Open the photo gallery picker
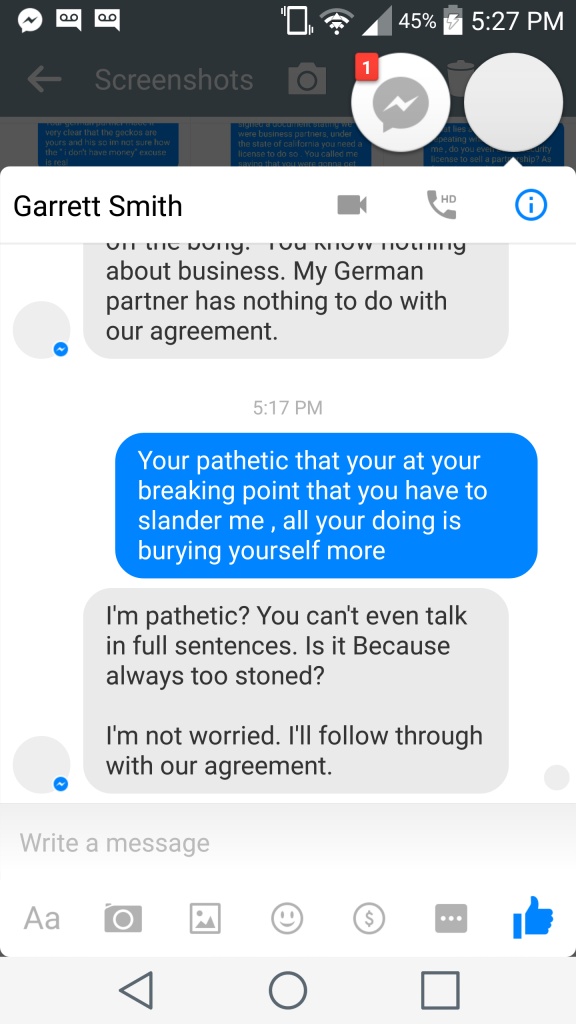This screenshot has height=1024, width=576. coord(205,918)
